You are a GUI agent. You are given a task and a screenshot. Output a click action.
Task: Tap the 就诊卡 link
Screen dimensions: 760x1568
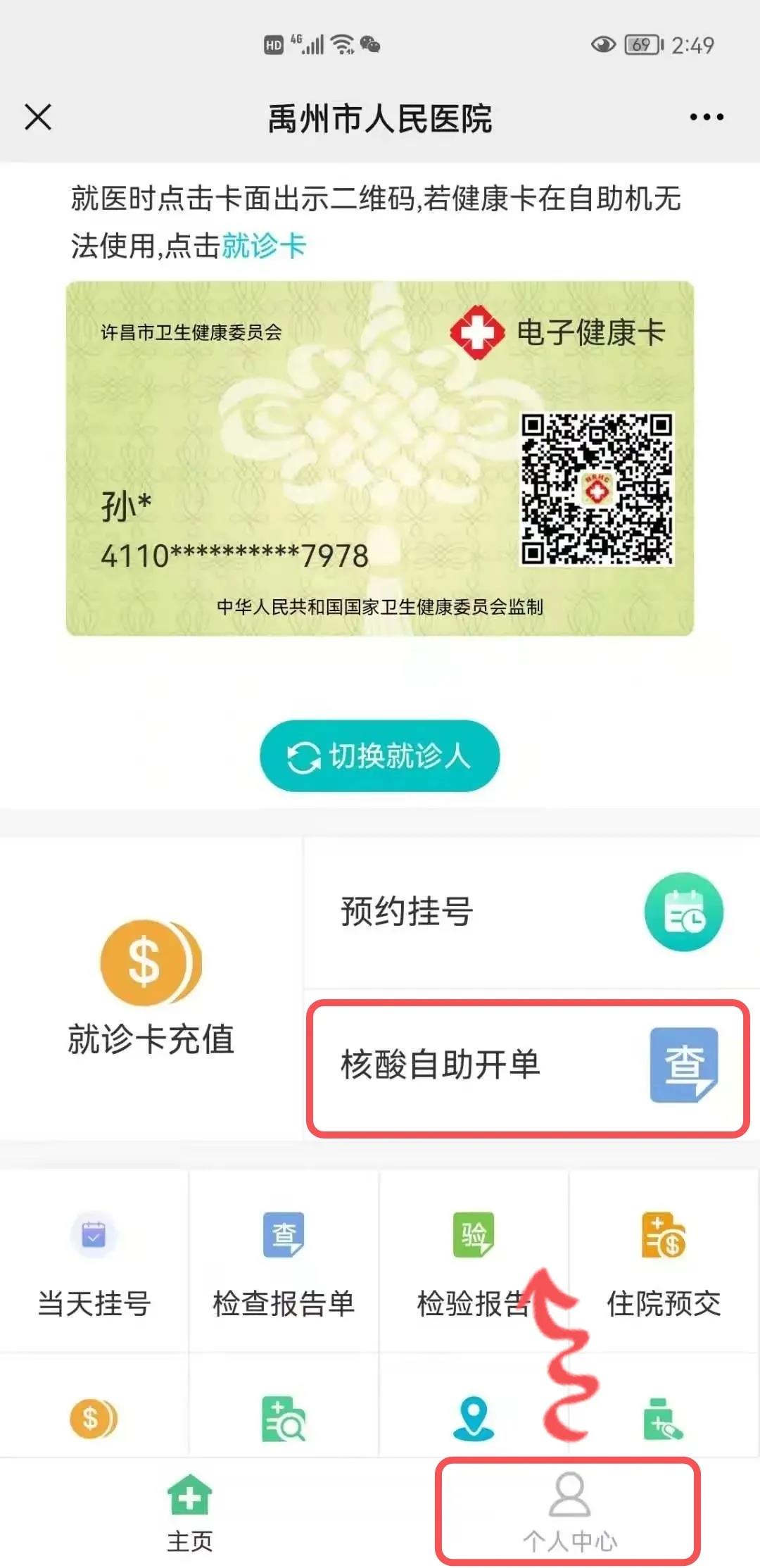pos(264,246)
